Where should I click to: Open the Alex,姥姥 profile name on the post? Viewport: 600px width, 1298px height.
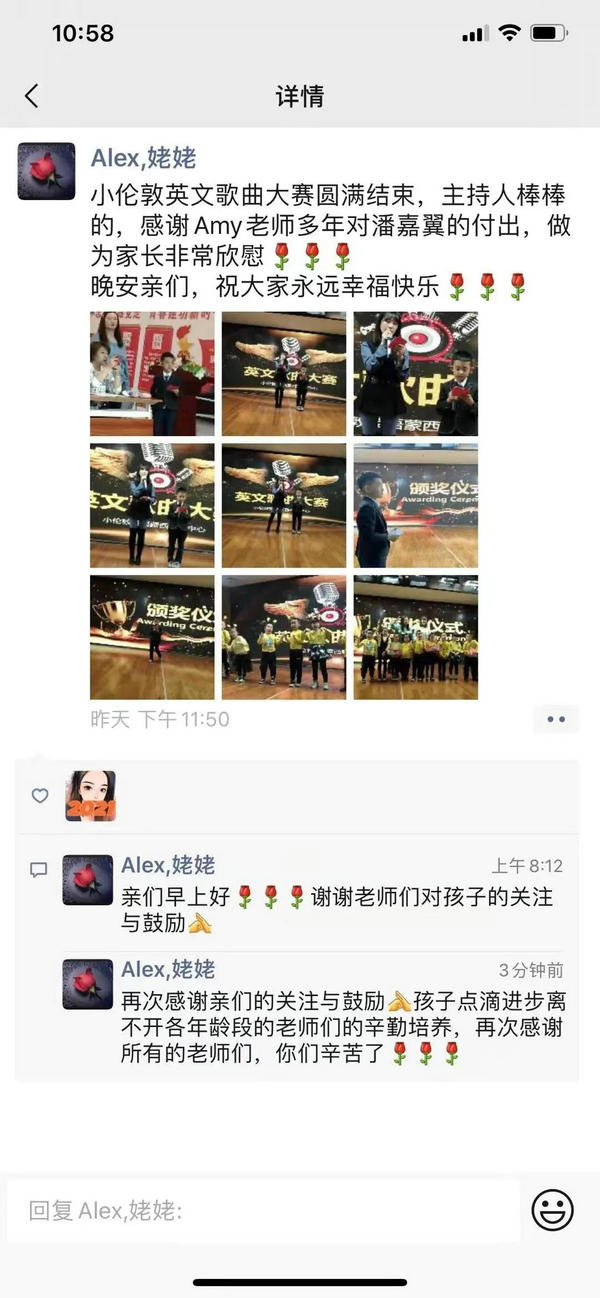(x=143, y=158)
